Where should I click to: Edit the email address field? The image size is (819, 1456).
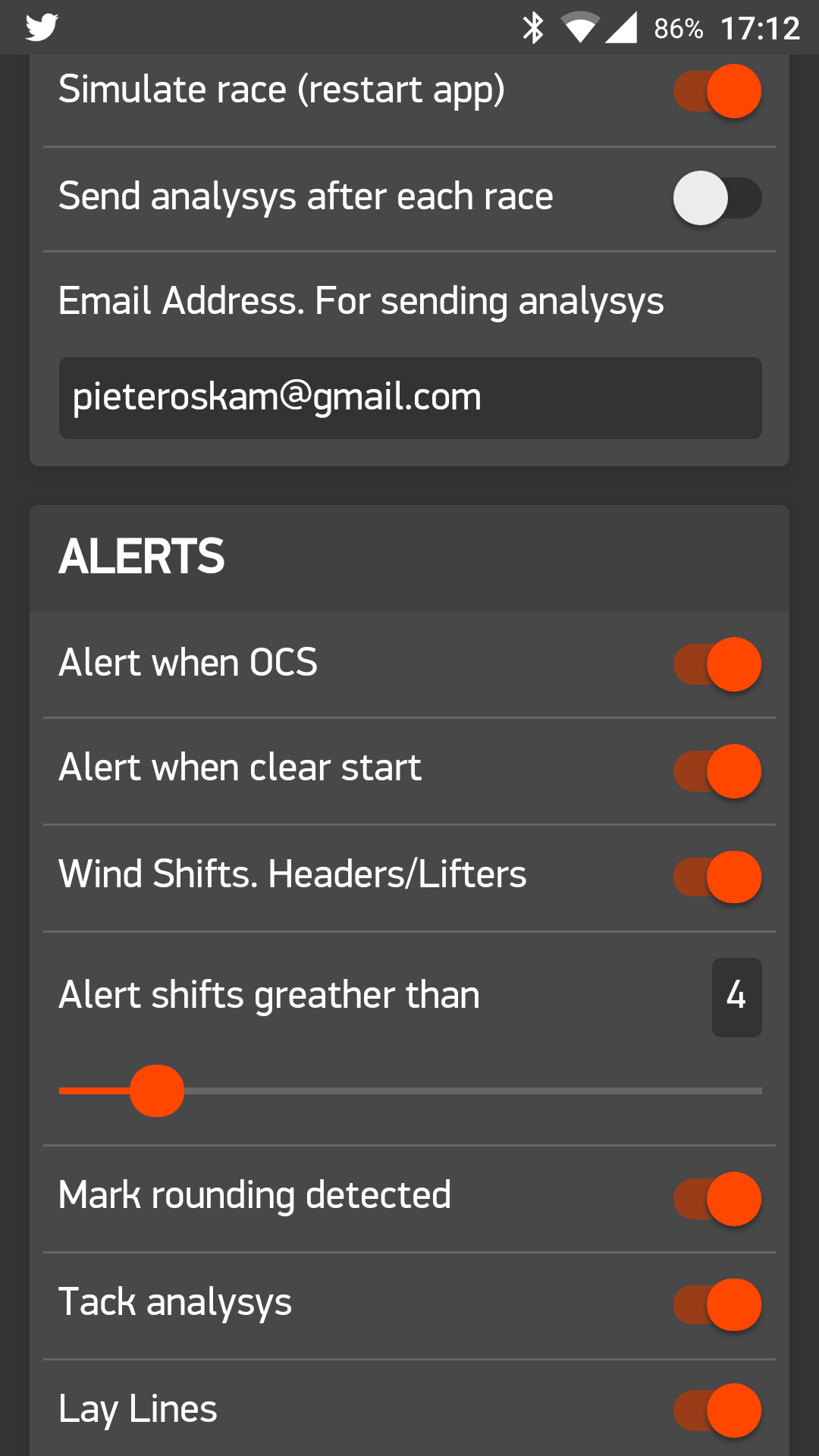[x=410, y=398]
